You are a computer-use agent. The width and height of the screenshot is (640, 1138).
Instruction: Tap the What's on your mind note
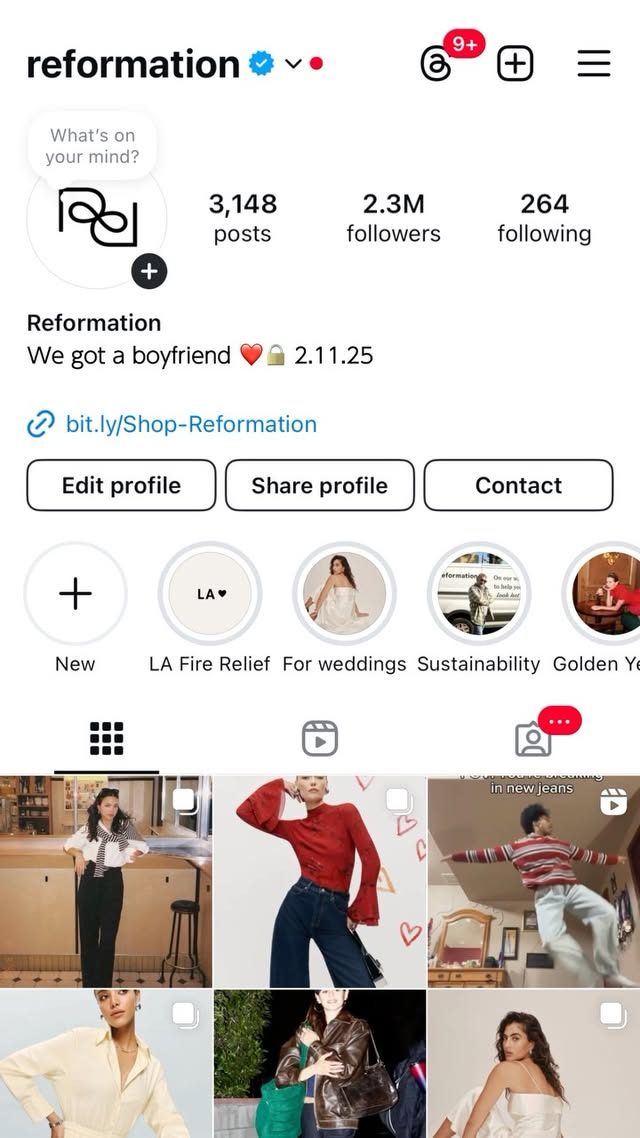coord(93,146)
